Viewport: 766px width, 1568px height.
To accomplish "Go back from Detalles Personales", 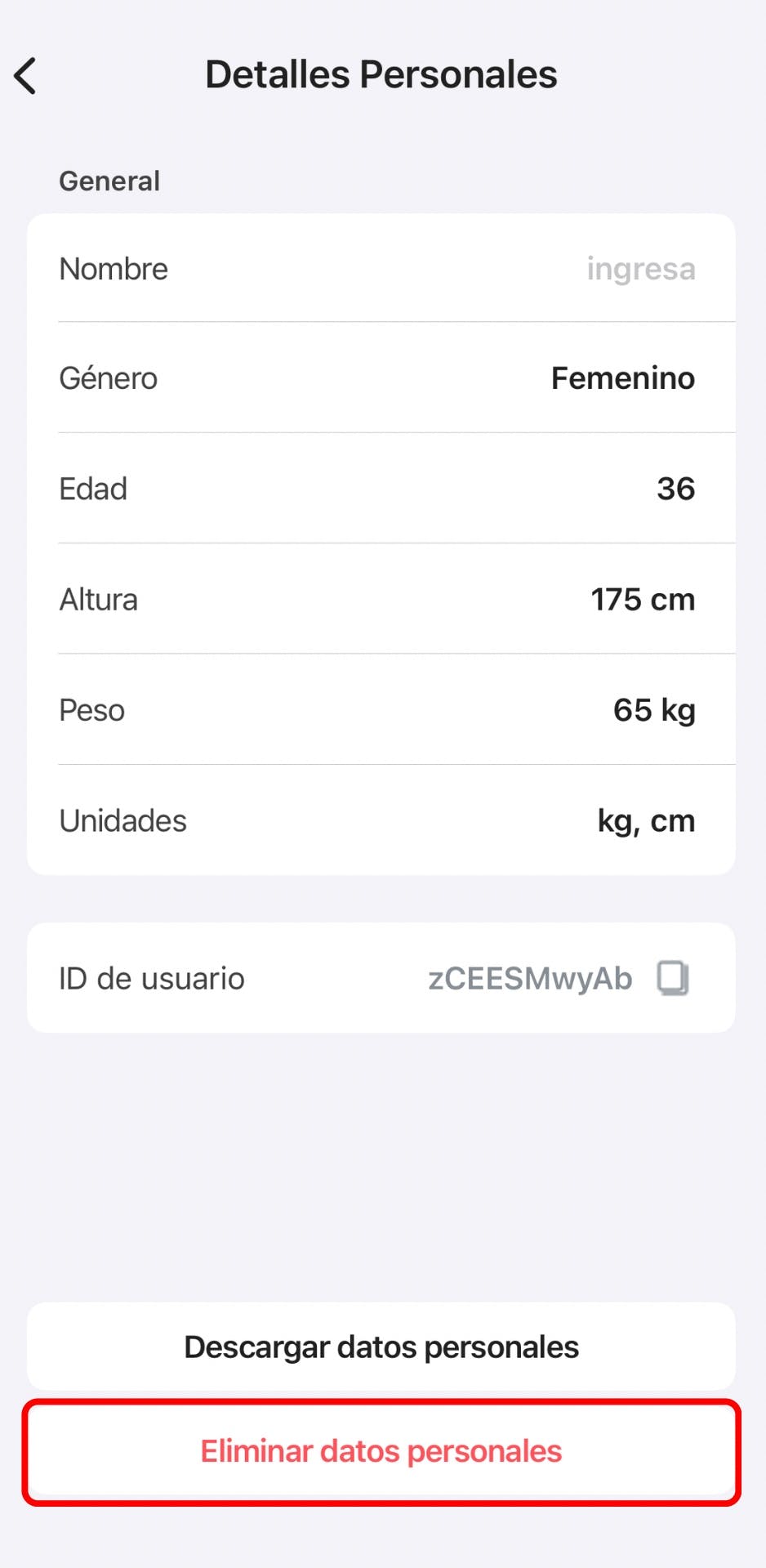I will 26,76.
